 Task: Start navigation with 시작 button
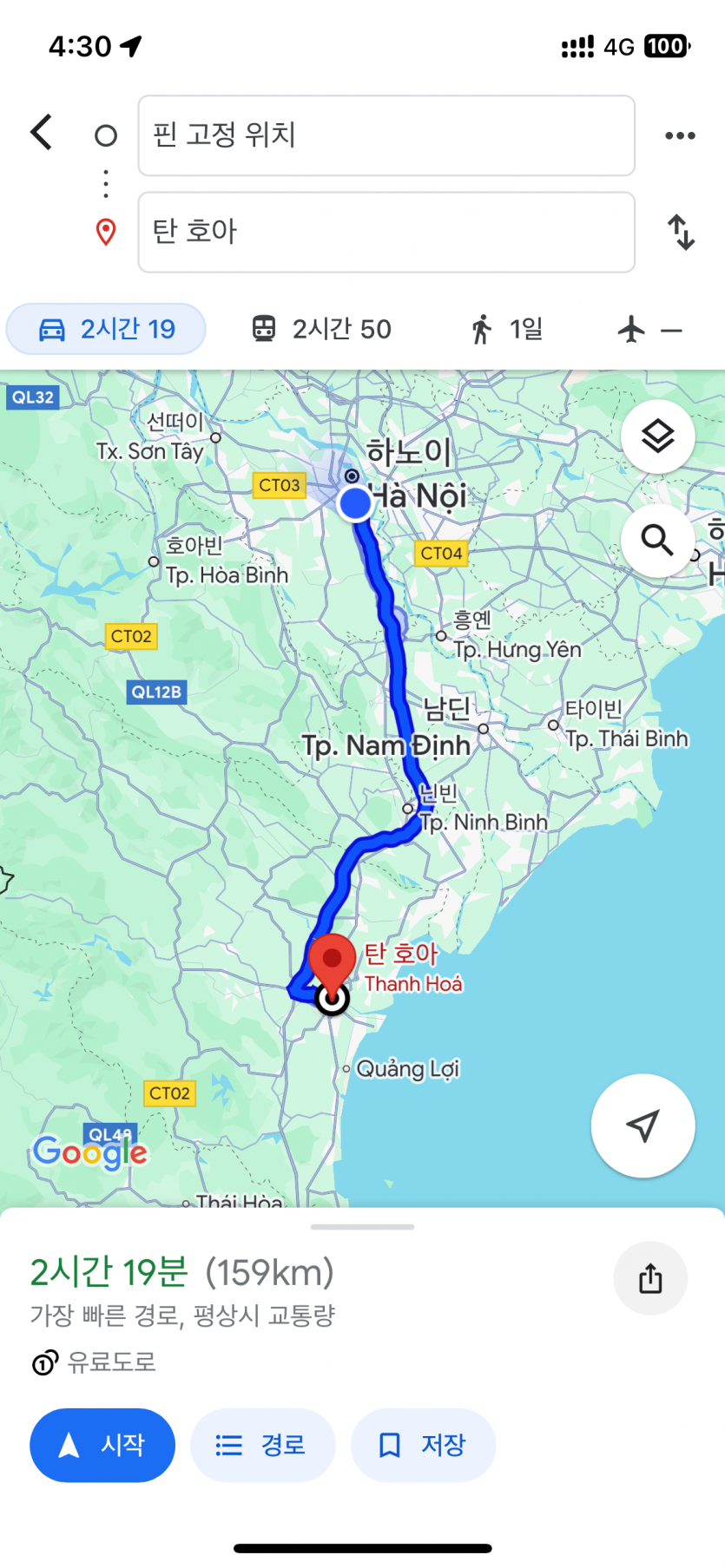coord(102,1445)
